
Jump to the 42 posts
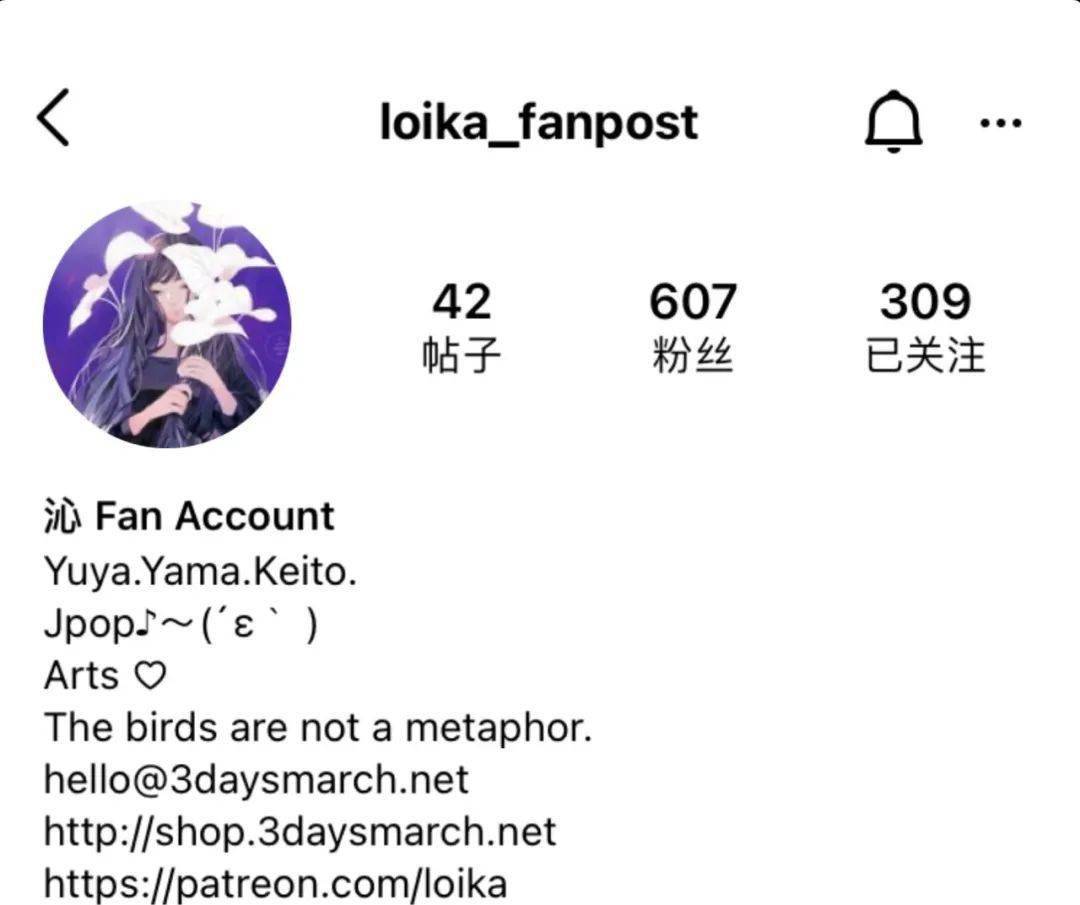click(461, 326)
